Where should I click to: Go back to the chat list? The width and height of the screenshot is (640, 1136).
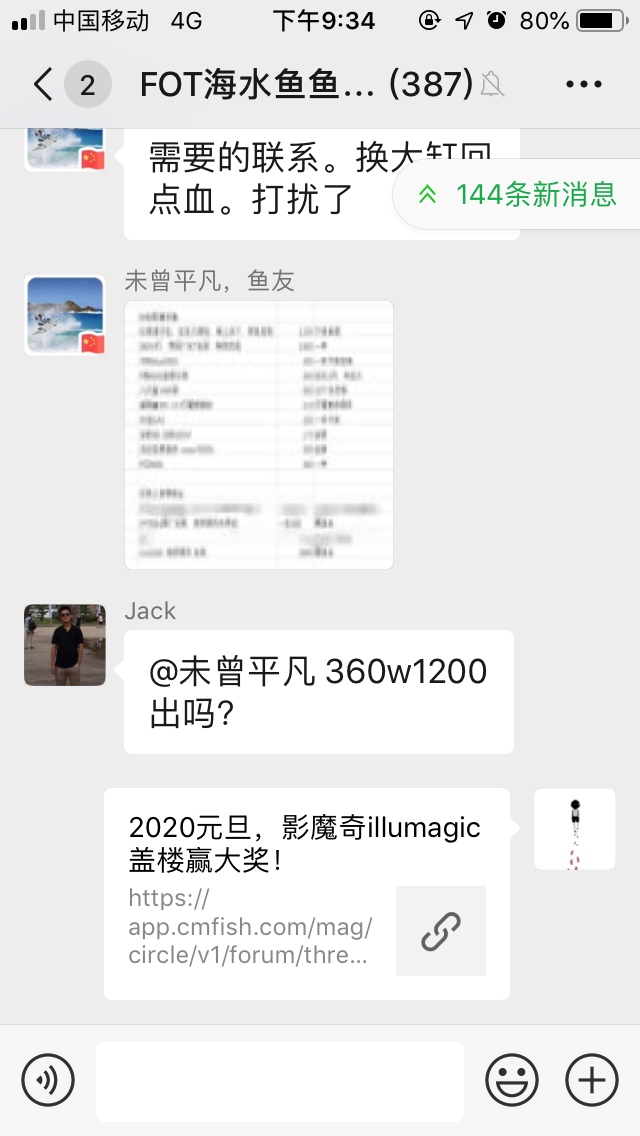42,85
